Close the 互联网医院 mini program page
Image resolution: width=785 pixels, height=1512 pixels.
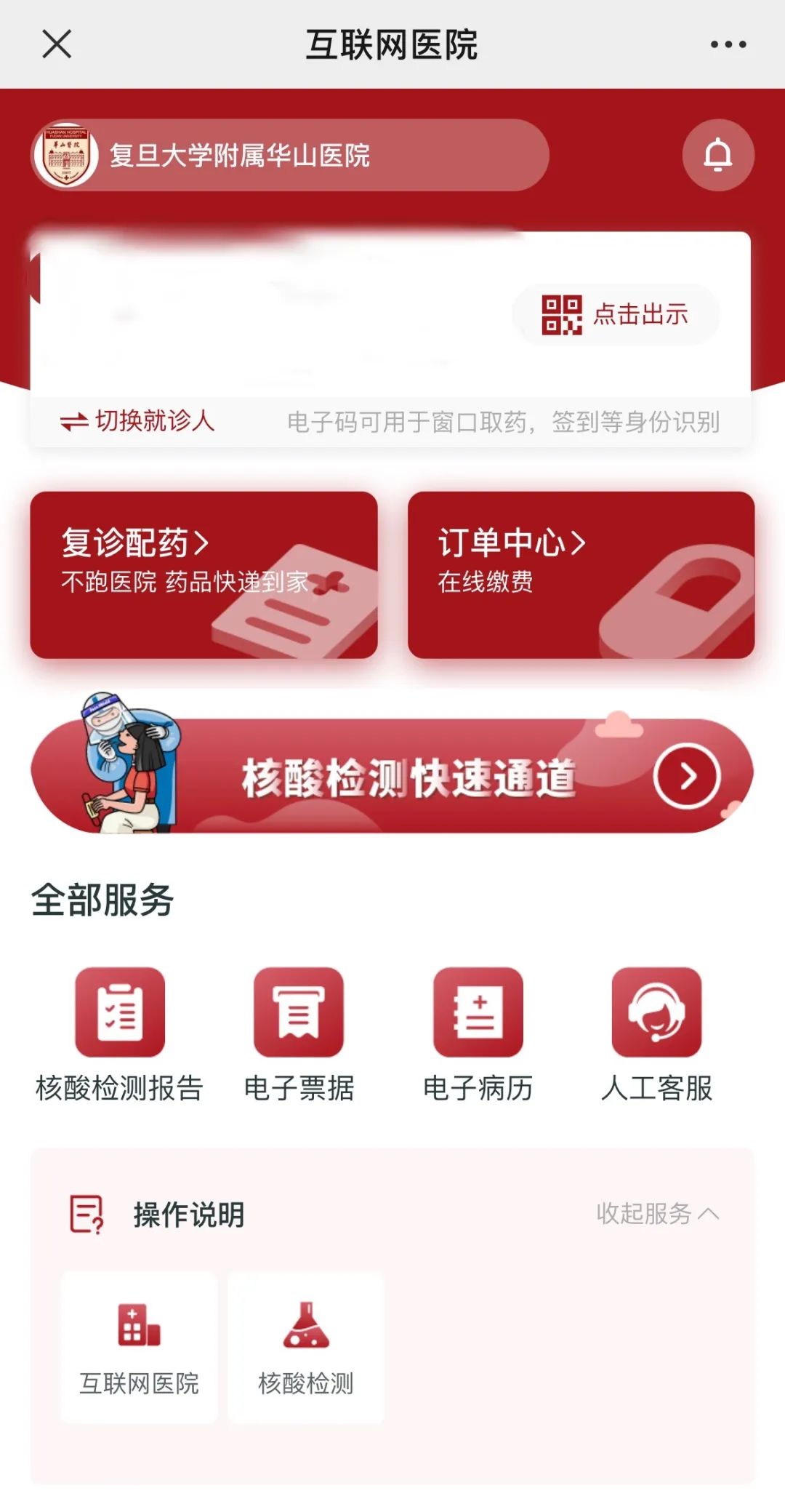57,44
